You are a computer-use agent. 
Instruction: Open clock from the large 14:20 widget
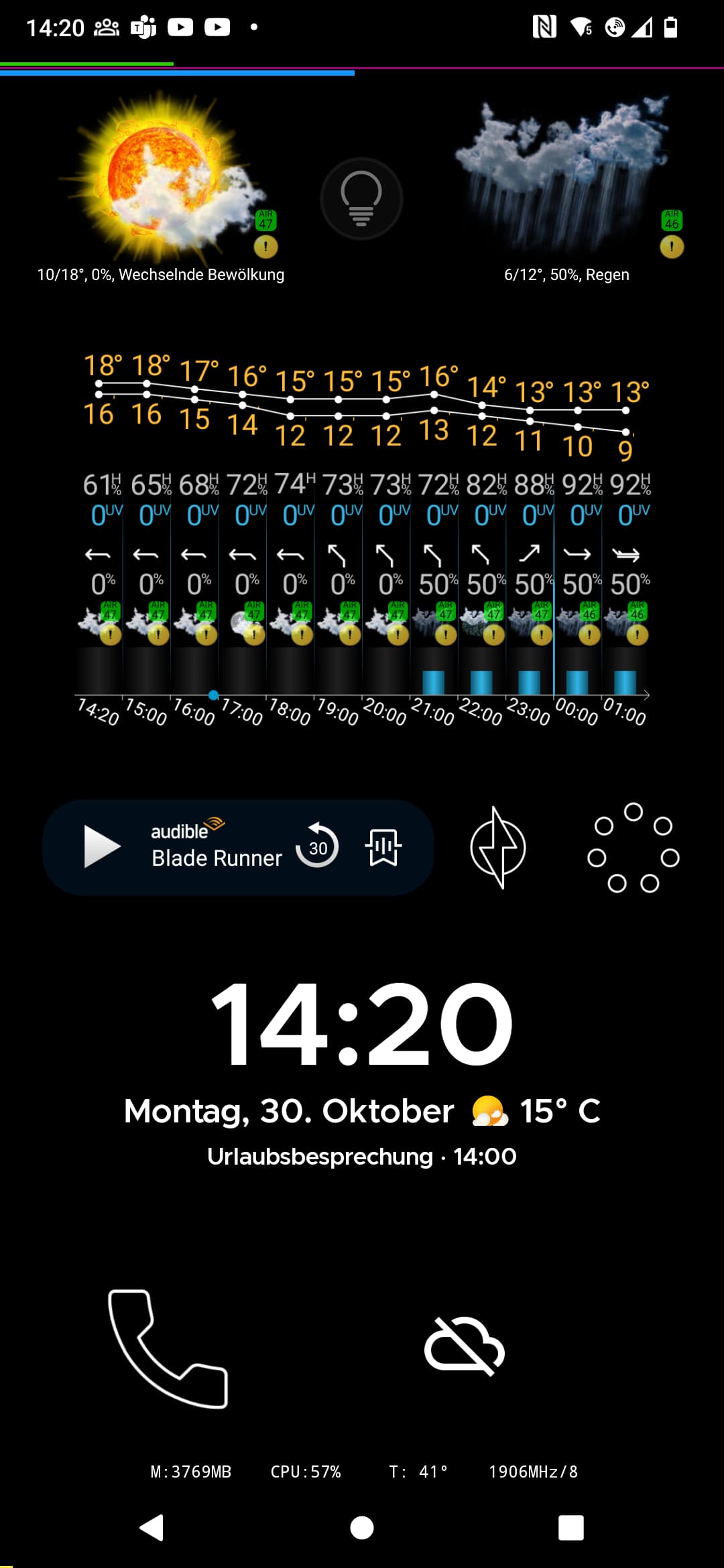361,1024
